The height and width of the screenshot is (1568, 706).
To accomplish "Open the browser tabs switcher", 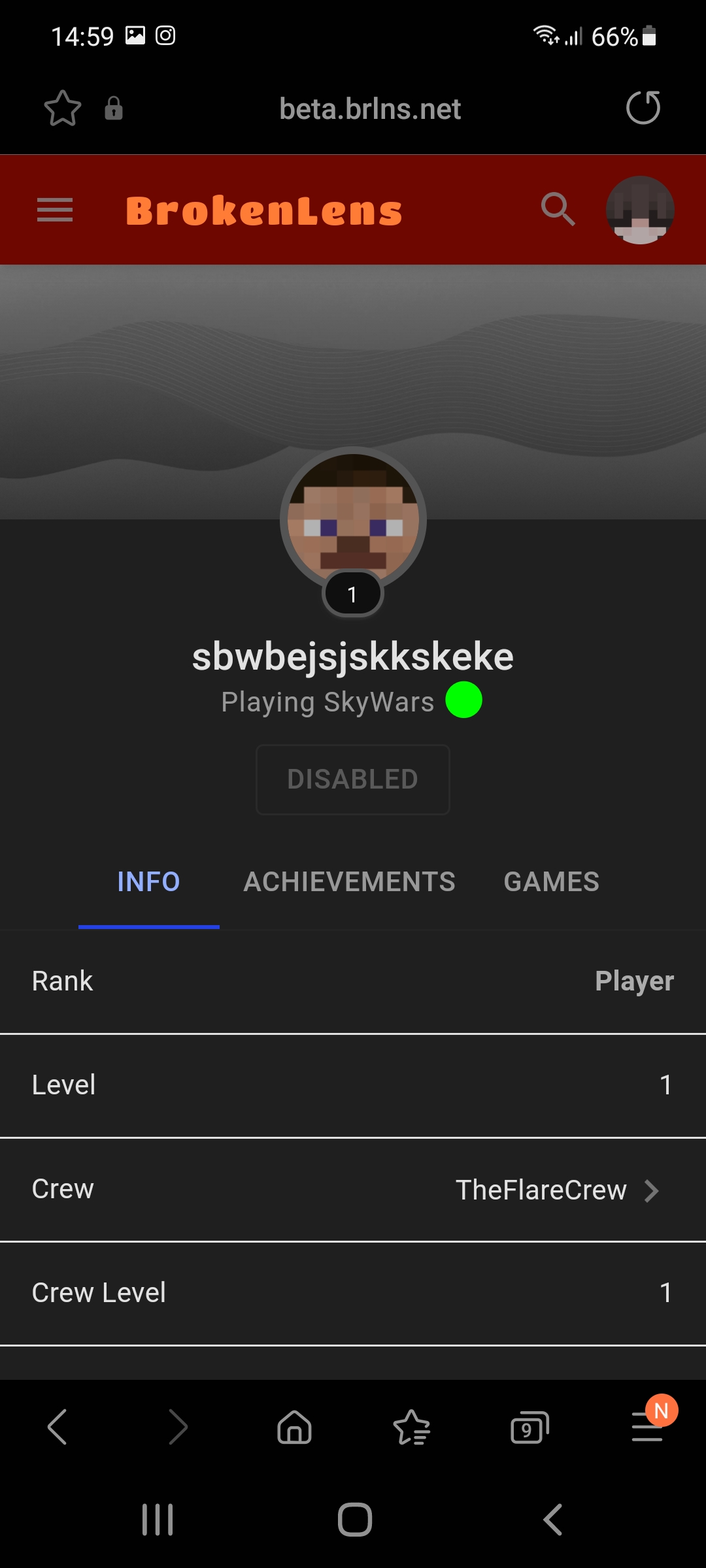I will tap(529, 1427).
